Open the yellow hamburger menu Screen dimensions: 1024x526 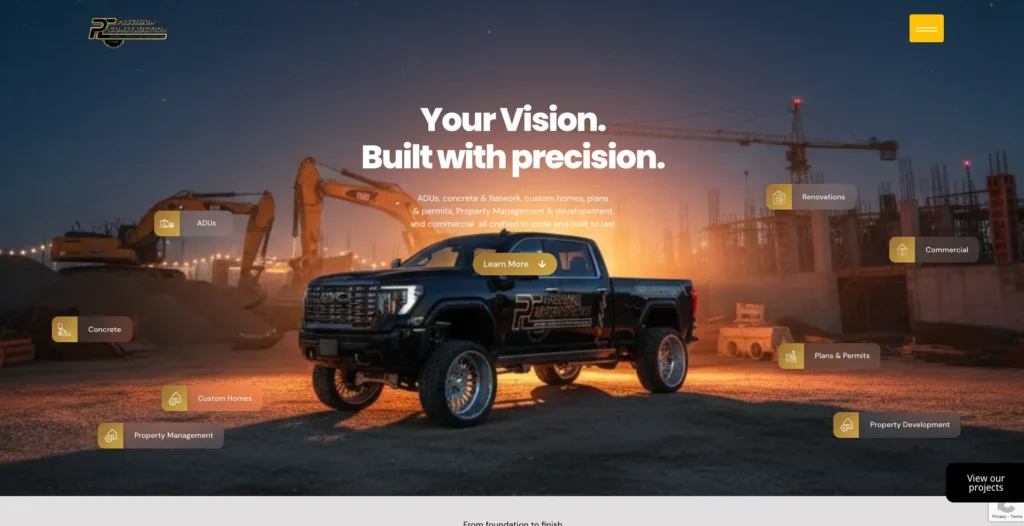[926, 29]
